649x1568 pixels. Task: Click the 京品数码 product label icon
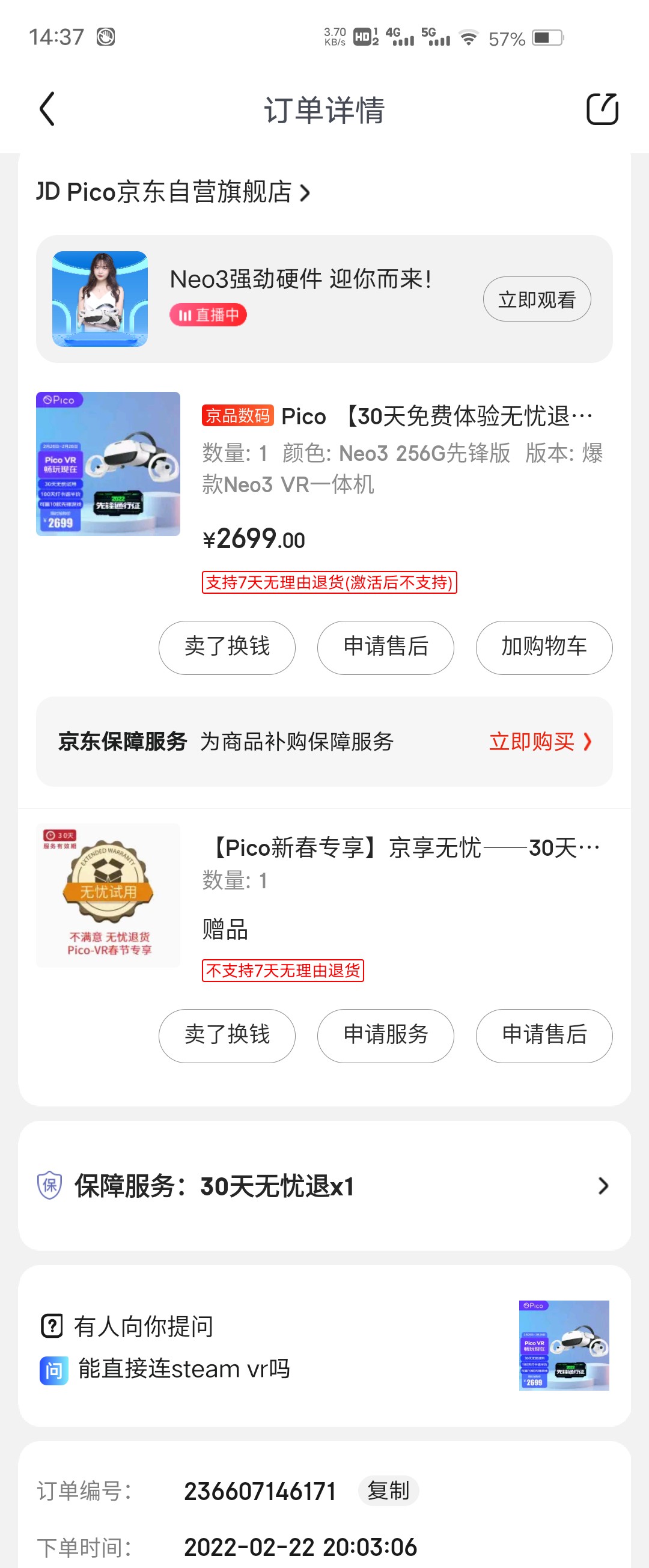pos(237,416)
